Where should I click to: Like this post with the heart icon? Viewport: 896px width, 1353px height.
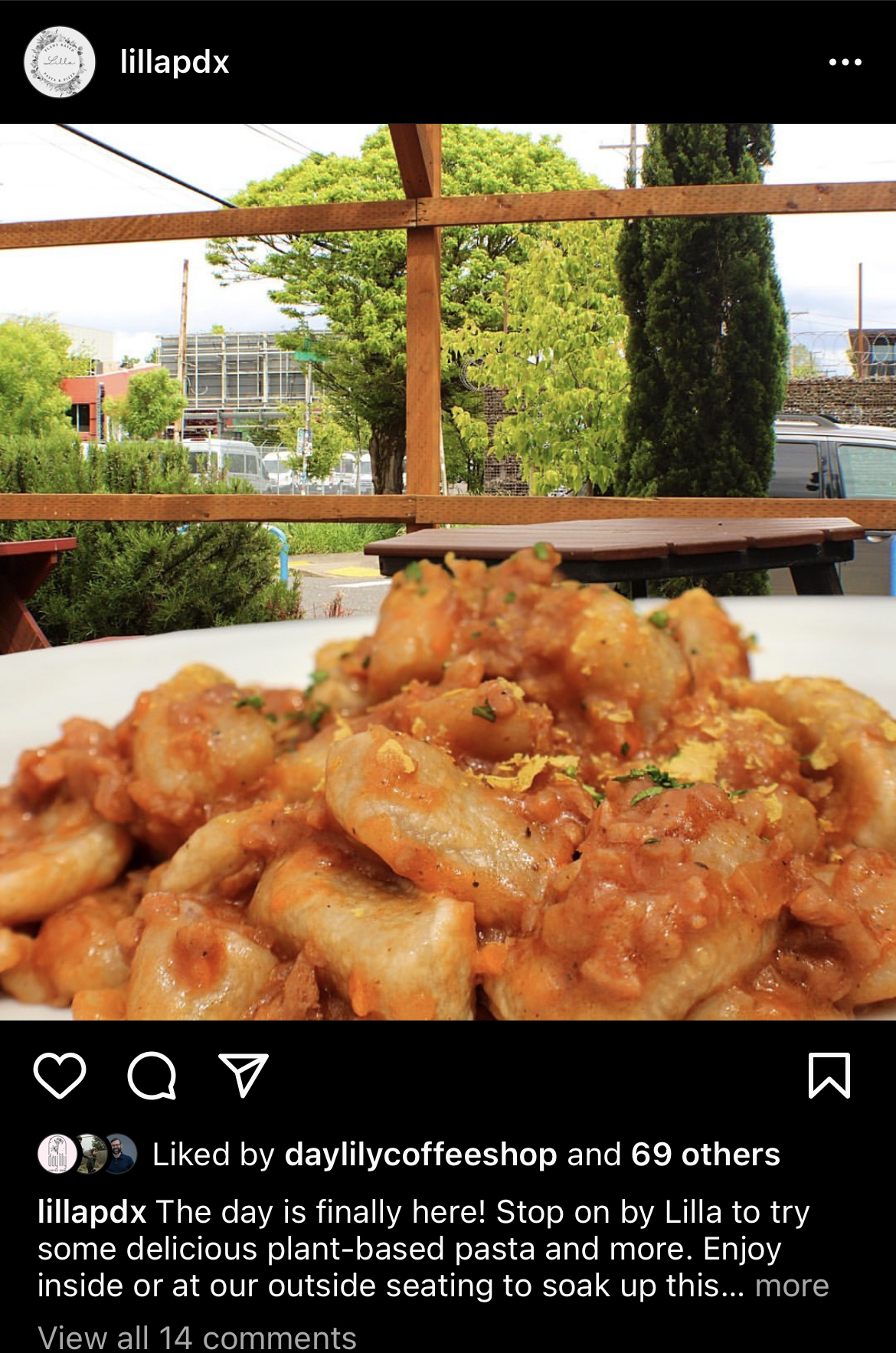click(x=60, y=1075)
